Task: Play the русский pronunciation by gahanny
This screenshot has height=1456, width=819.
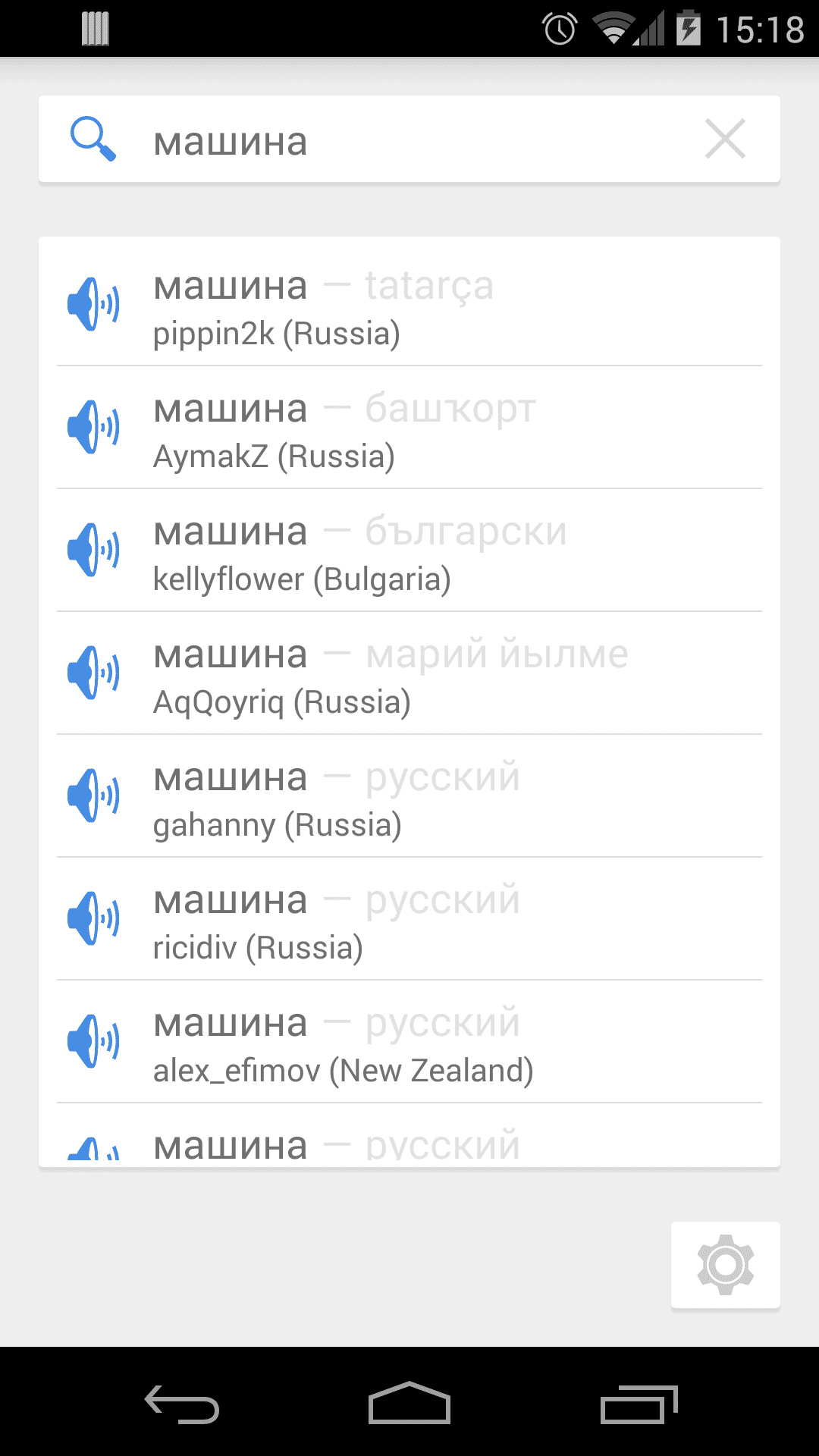Action: tap(93, 796)
